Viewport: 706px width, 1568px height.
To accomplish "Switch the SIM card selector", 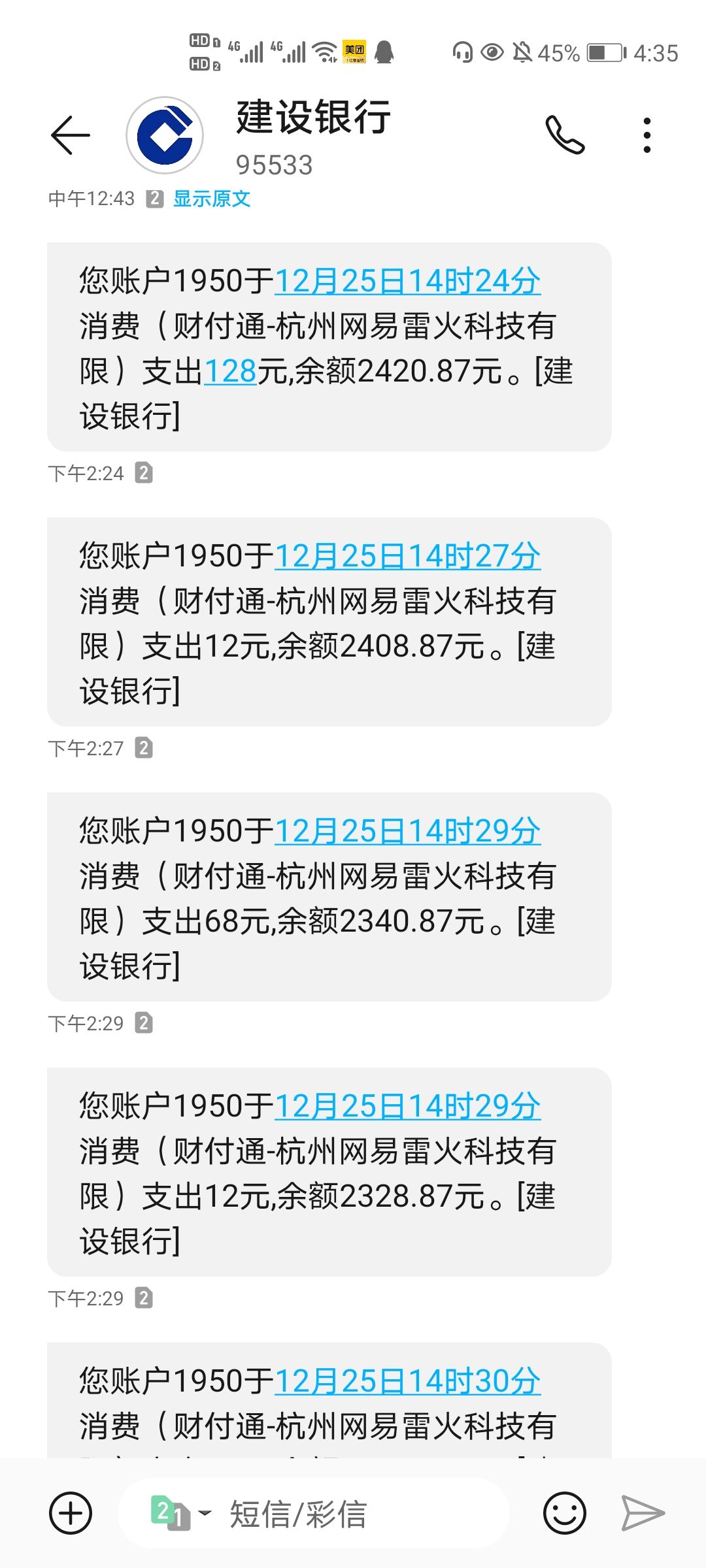I will click(x=179, y=1513).
